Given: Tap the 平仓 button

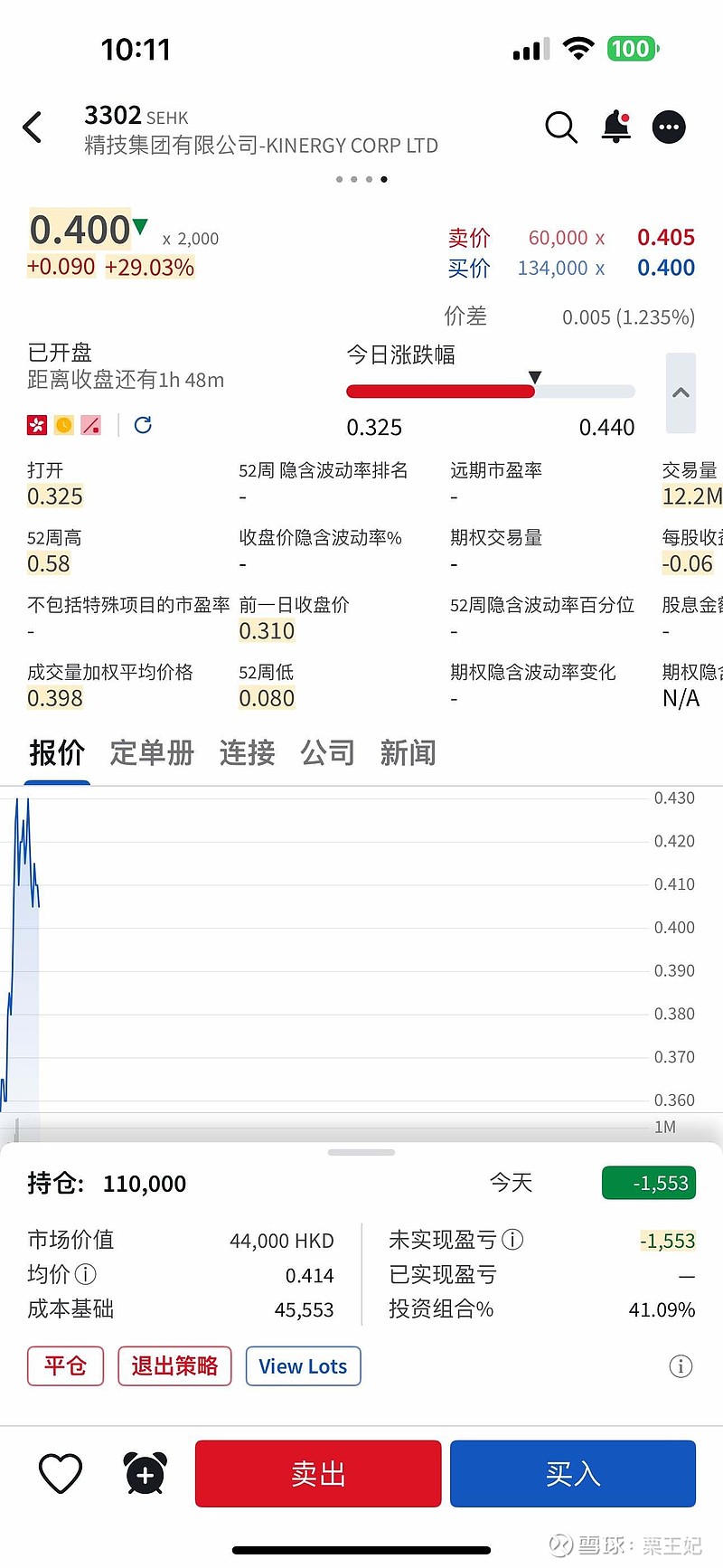Looking at the screenshot, I should [x=66, y=1365].
